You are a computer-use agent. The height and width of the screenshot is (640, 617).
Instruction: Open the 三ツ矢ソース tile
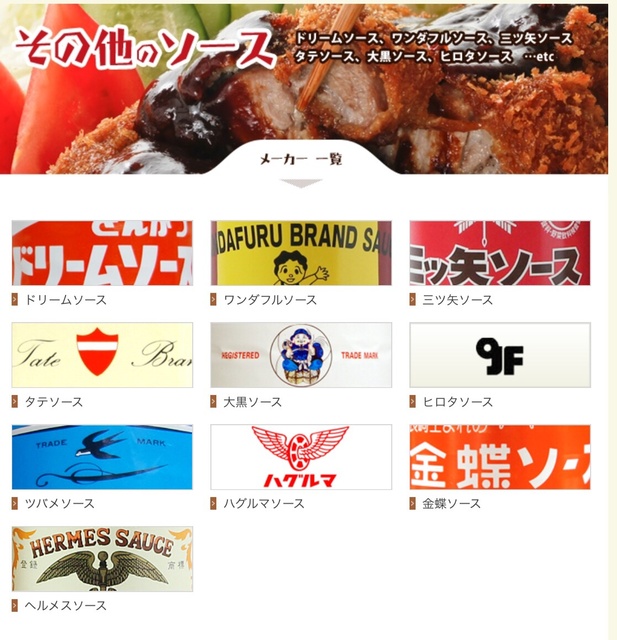tap(500, 254)
